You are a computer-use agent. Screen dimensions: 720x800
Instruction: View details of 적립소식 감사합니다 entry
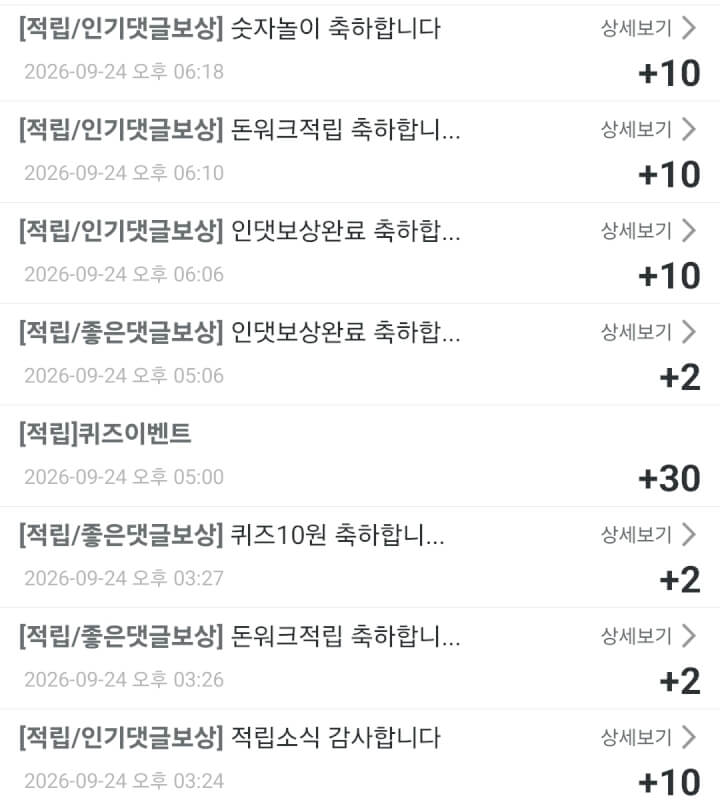point(649,737)
